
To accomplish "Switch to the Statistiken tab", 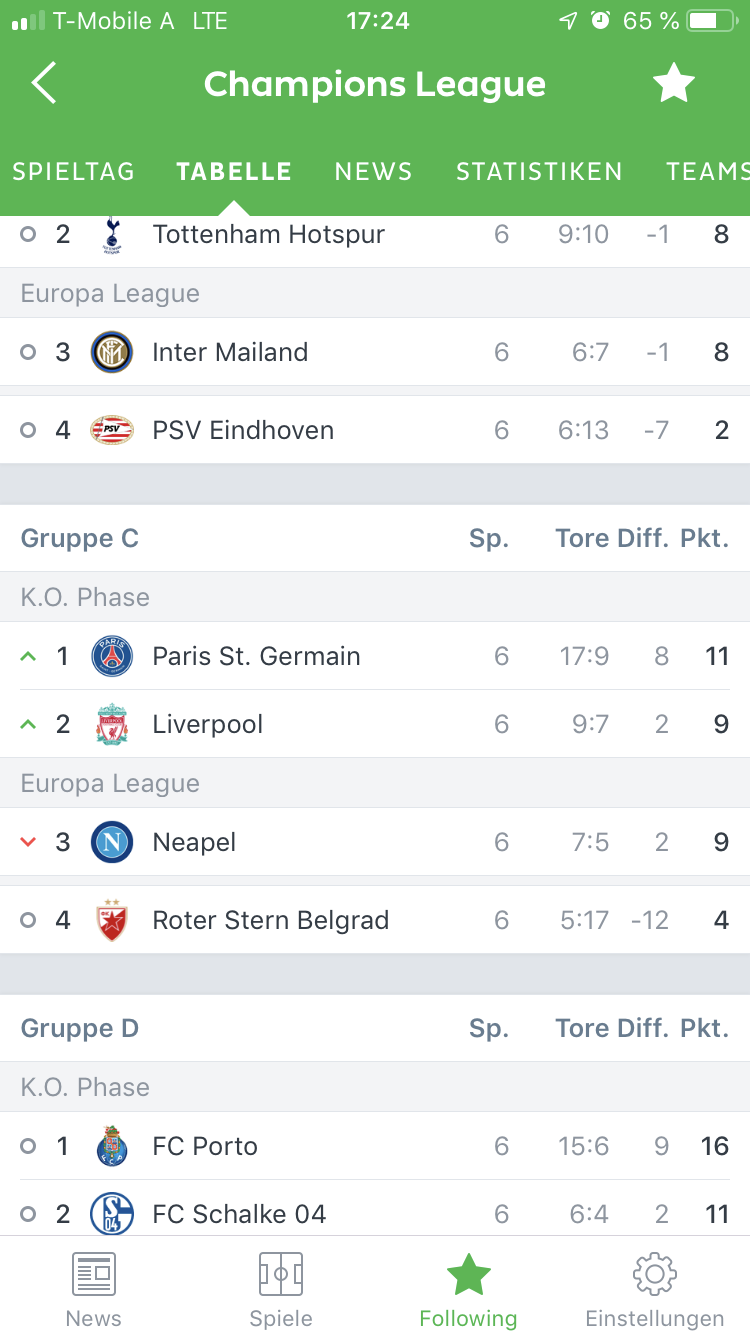I will (539, 172).
